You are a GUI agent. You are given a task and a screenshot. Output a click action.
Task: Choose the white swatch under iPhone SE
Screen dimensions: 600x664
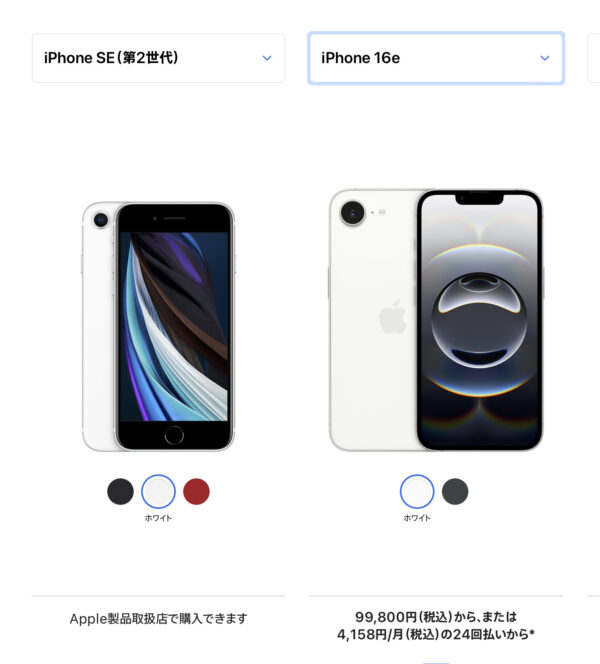(158, 491)
